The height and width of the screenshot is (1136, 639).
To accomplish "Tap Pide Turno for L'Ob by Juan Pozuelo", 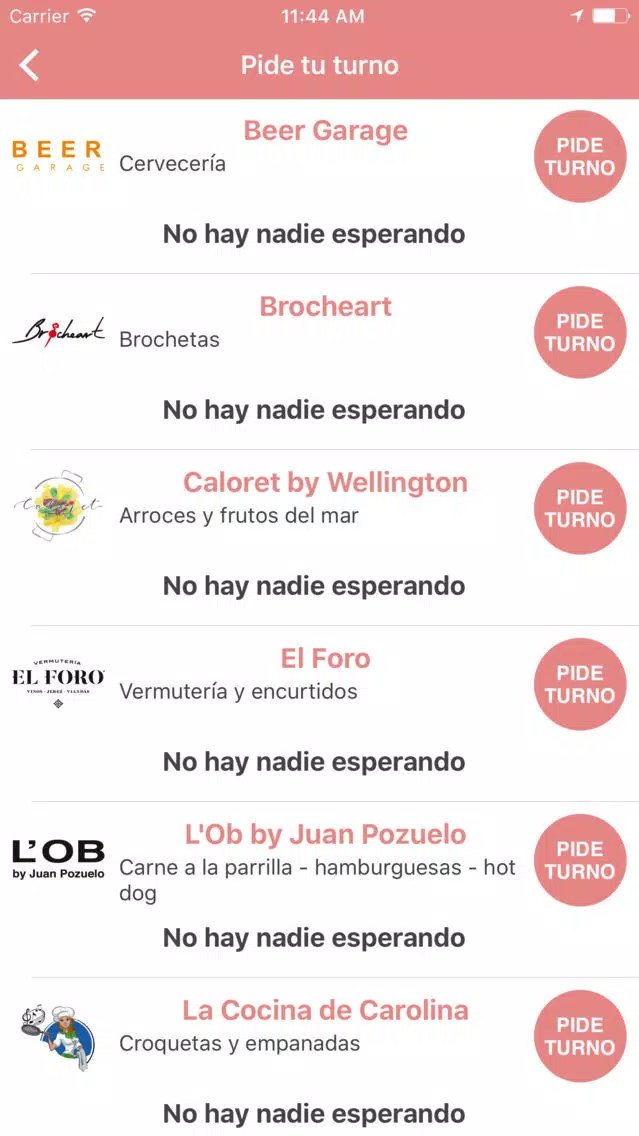I will coord(580,861).
